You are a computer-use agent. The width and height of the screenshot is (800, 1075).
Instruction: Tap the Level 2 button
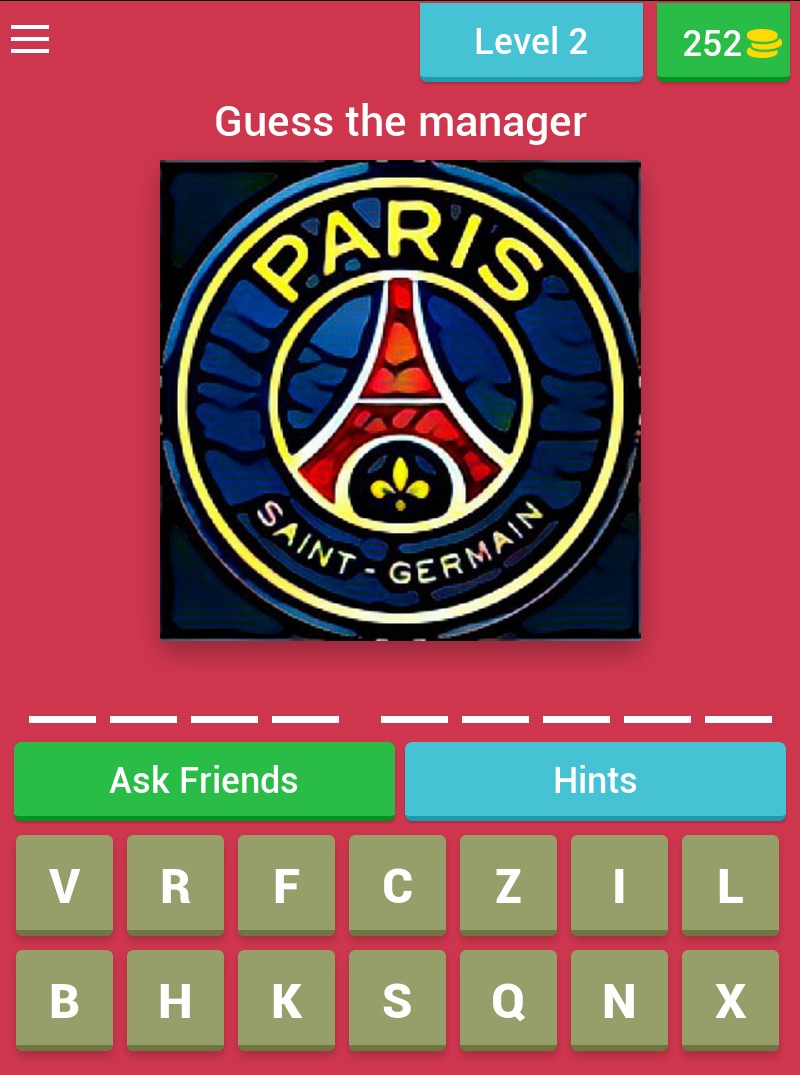(x=531, y=41)
